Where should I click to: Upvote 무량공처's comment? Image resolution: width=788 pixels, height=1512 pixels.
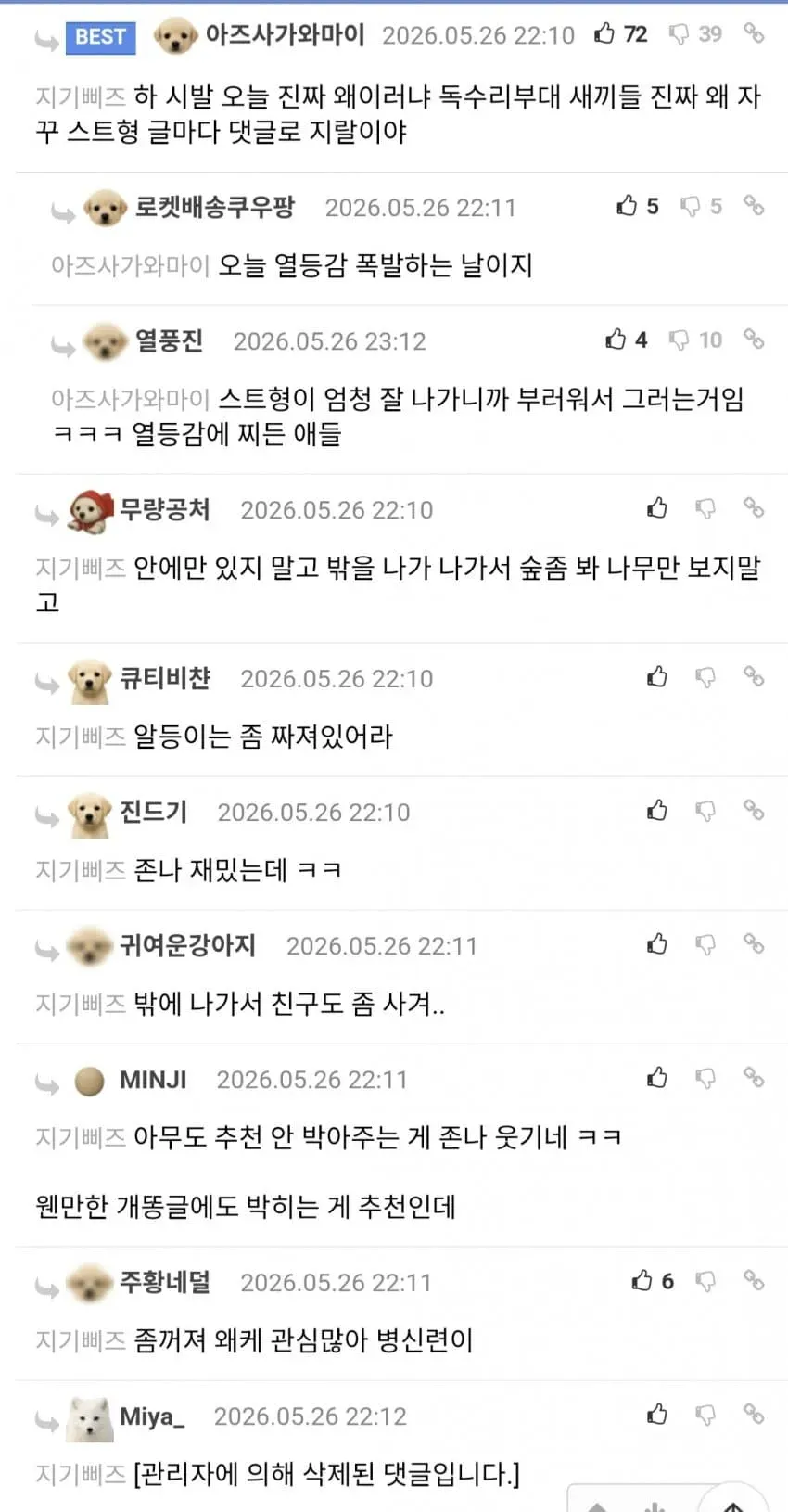pos(657,507)
